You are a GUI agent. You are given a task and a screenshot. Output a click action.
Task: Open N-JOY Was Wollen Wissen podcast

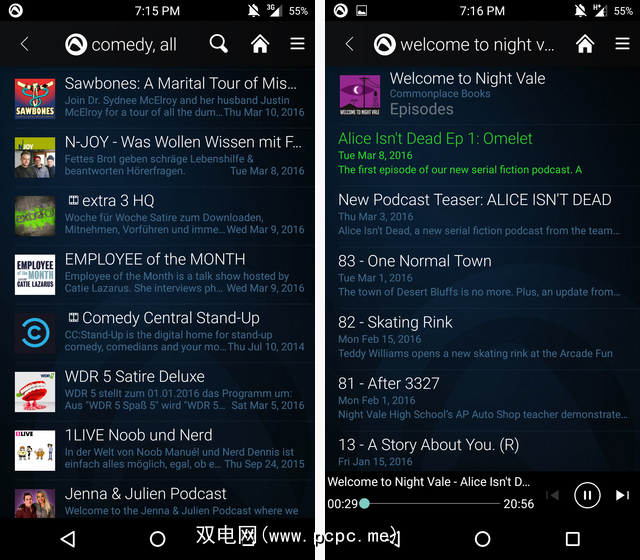pyautogui.click(x=160, y=156)
